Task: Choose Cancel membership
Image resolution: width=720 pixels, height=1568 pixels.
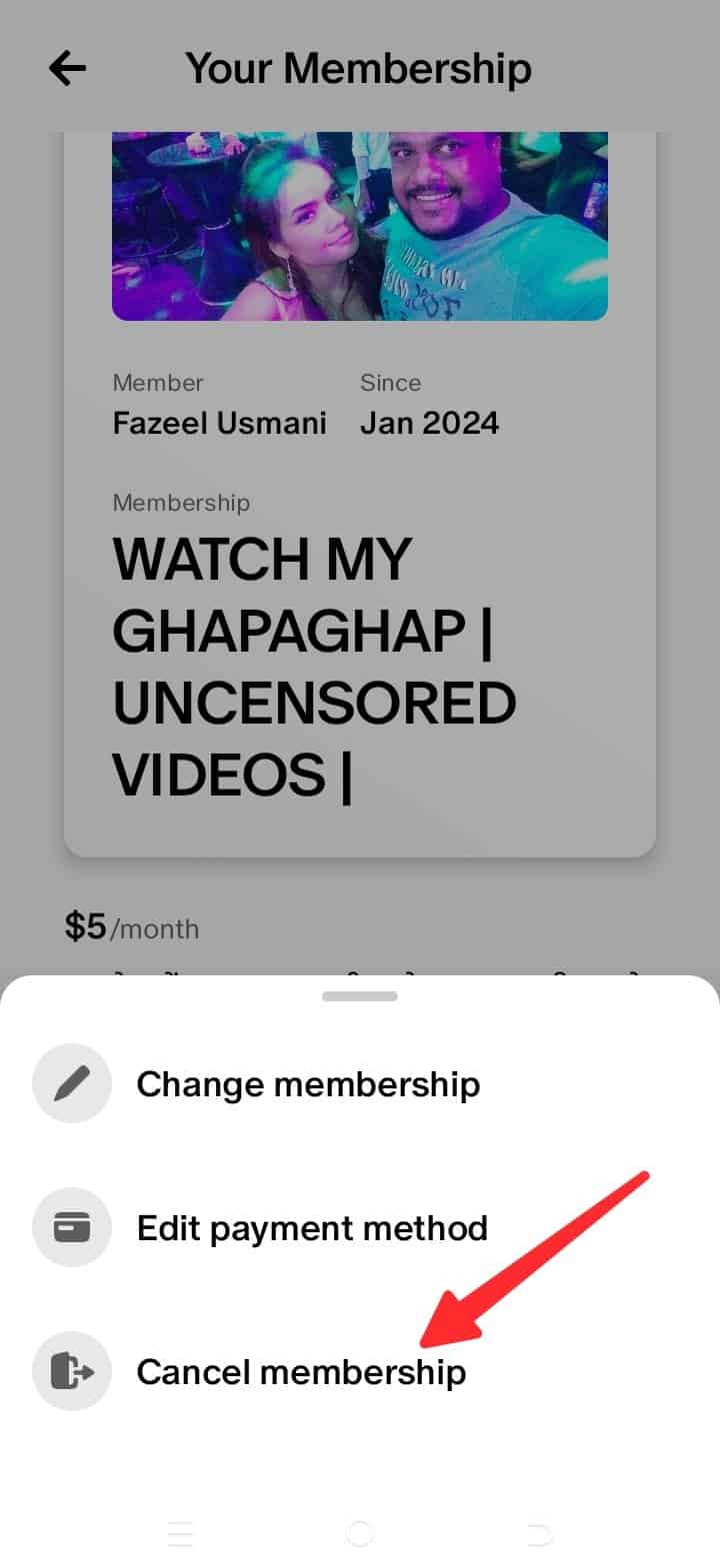Action: [x=360, y=1371]
